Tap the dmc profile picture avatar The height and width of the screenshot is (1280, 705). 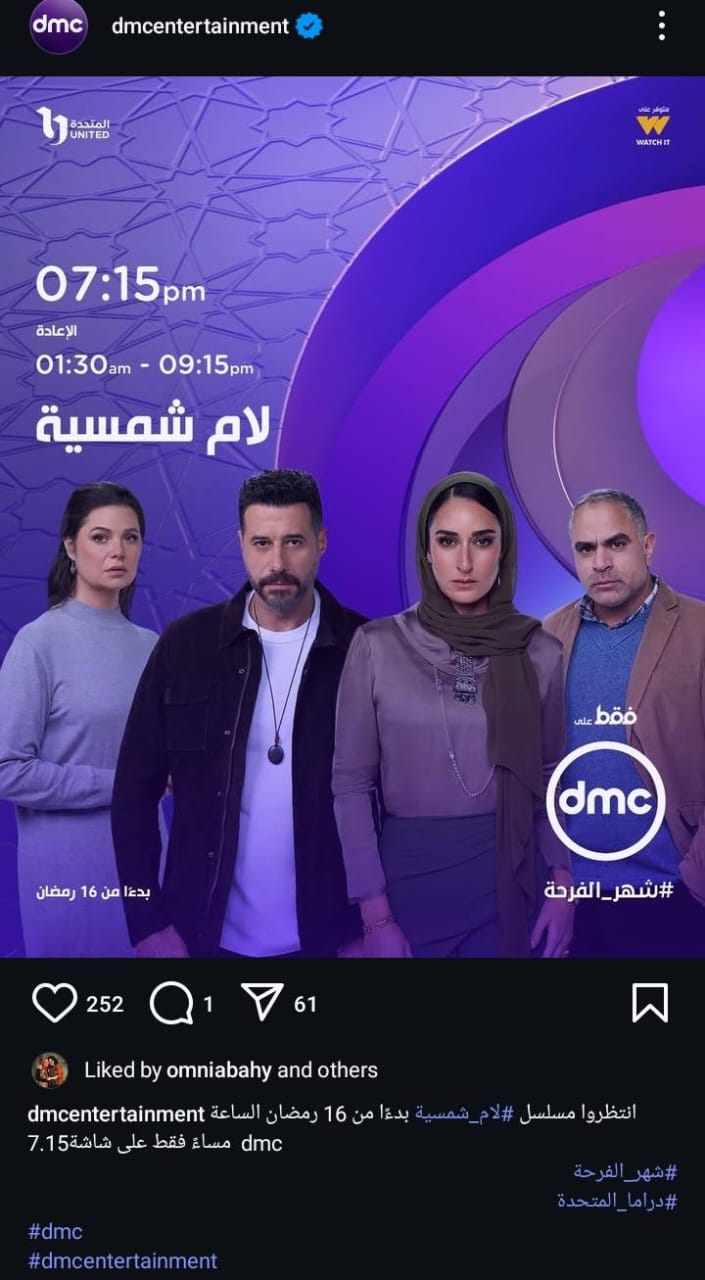(58, 26)
